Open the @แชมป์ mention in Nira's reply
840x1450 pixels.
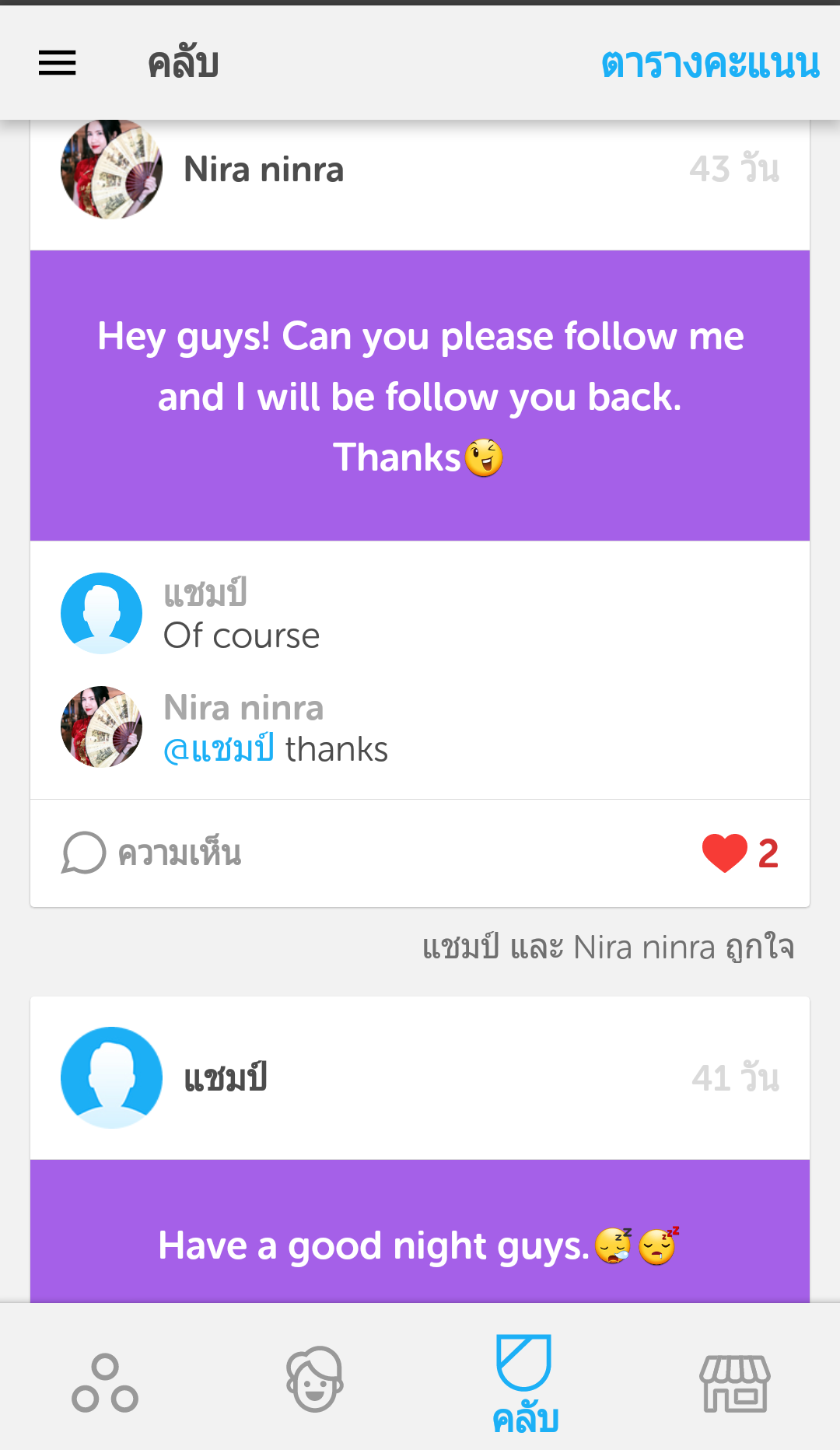(x=219, y=750)
